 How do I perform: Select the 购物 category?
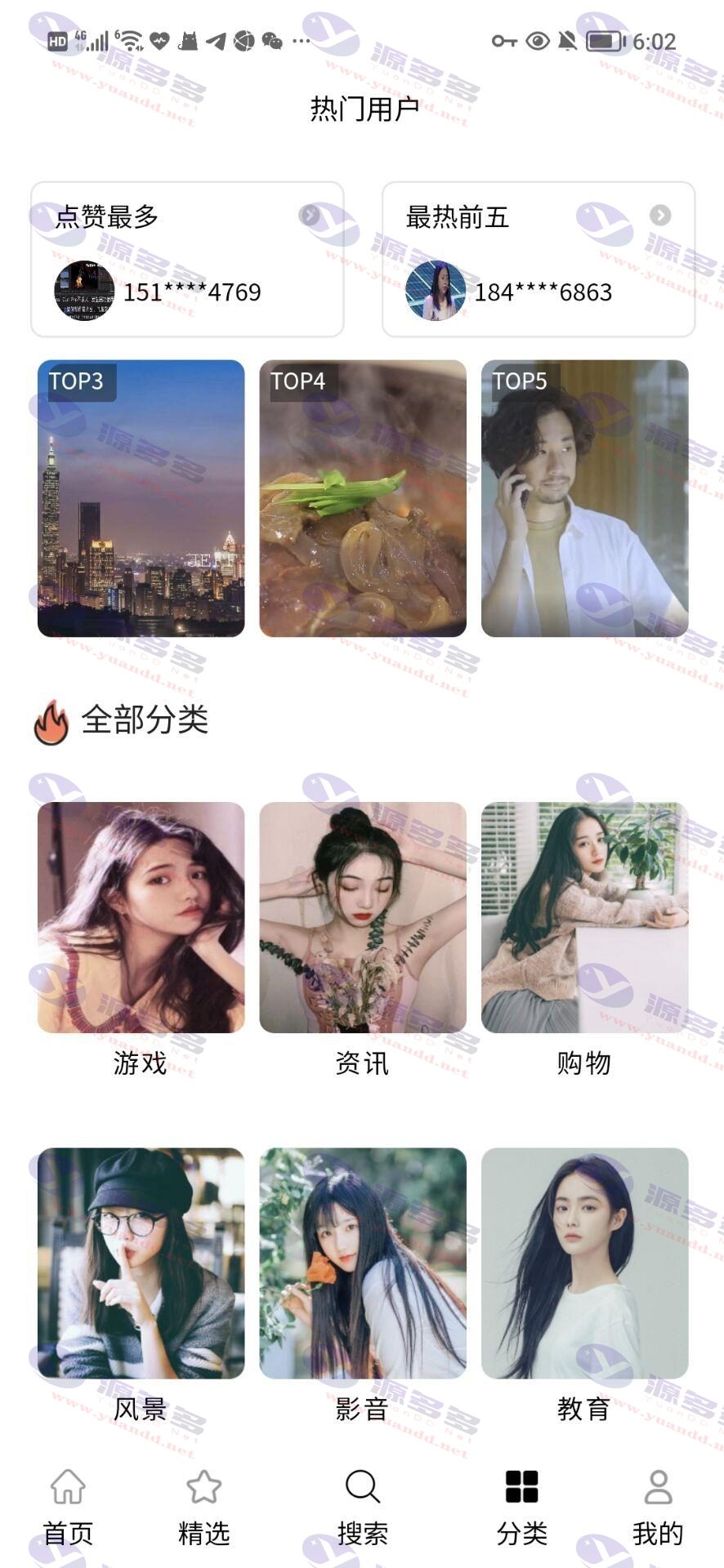click(585, 940)
